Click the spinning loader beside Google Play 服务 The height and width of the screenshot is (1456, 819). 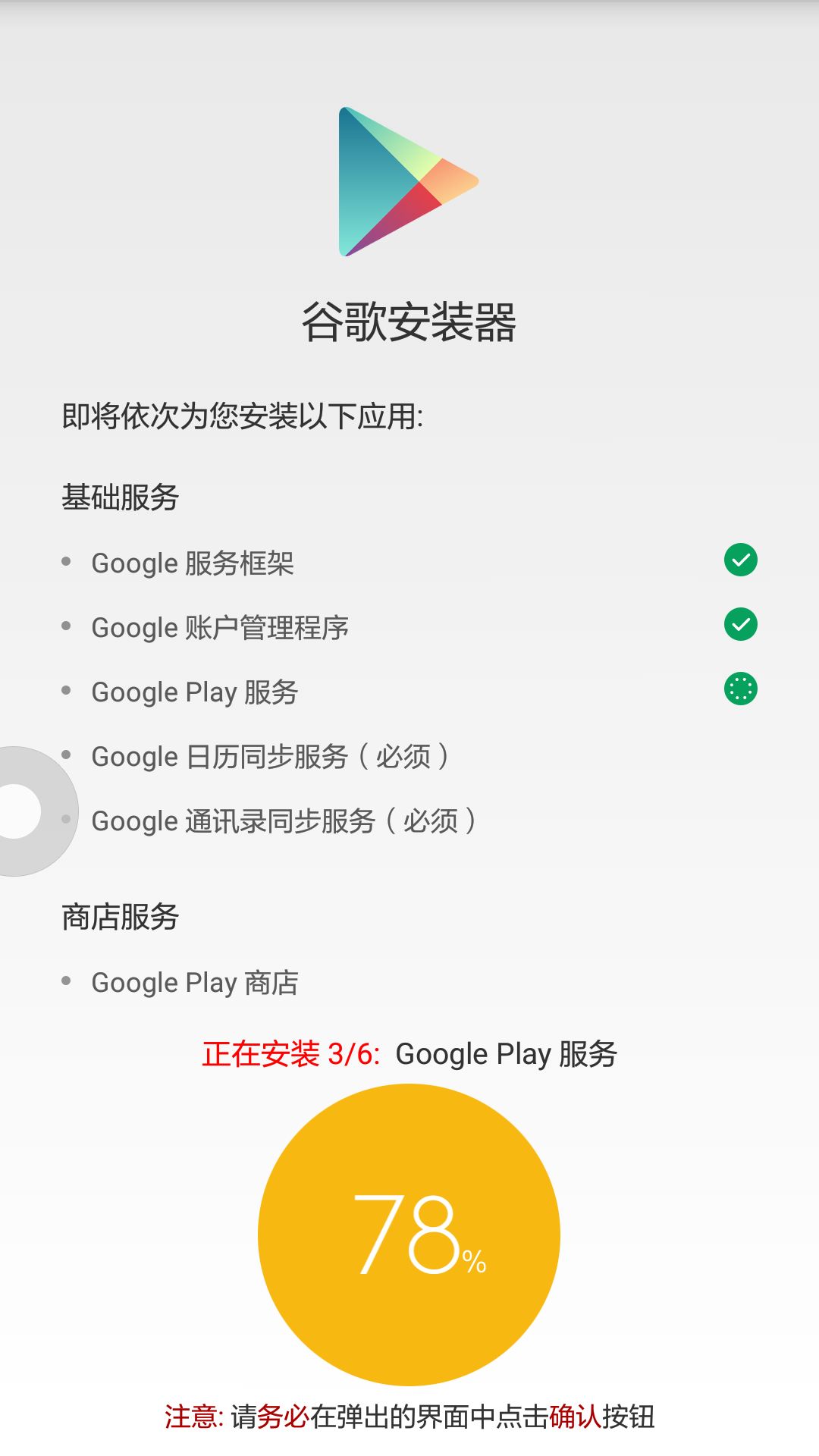[742, 688]
